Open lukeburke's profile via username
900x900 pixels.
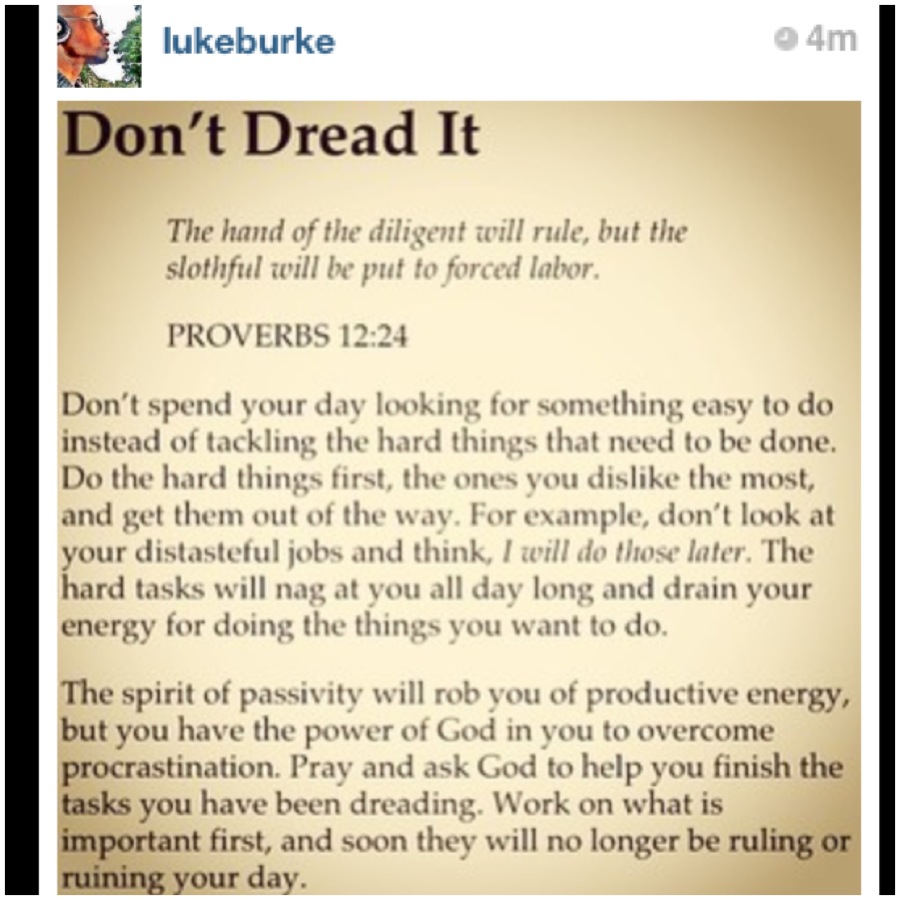pyautogui.click(x=249, y=42)
